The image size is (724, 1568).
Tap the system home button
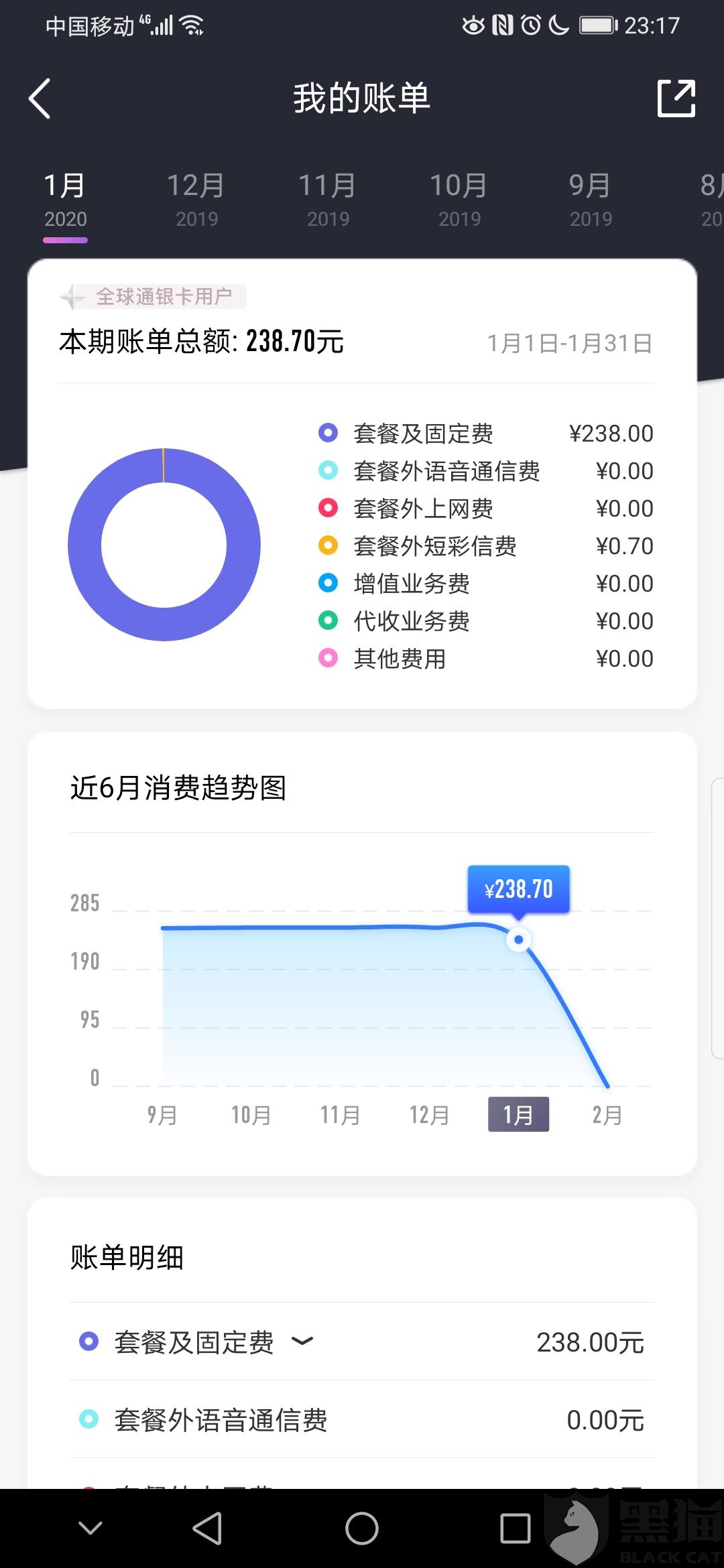click(x=362, y=1528)
